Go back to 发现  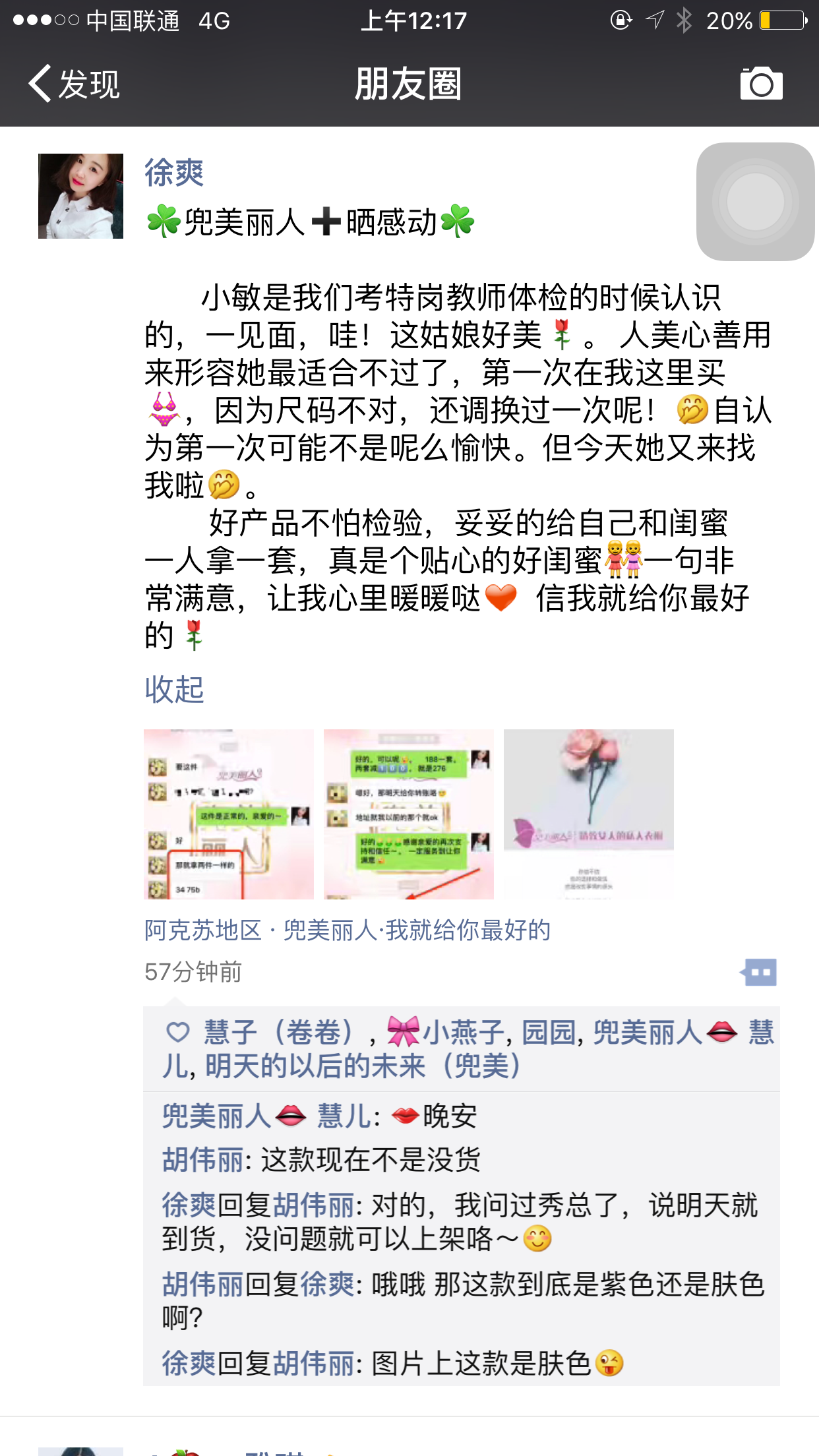click(74, 84)
